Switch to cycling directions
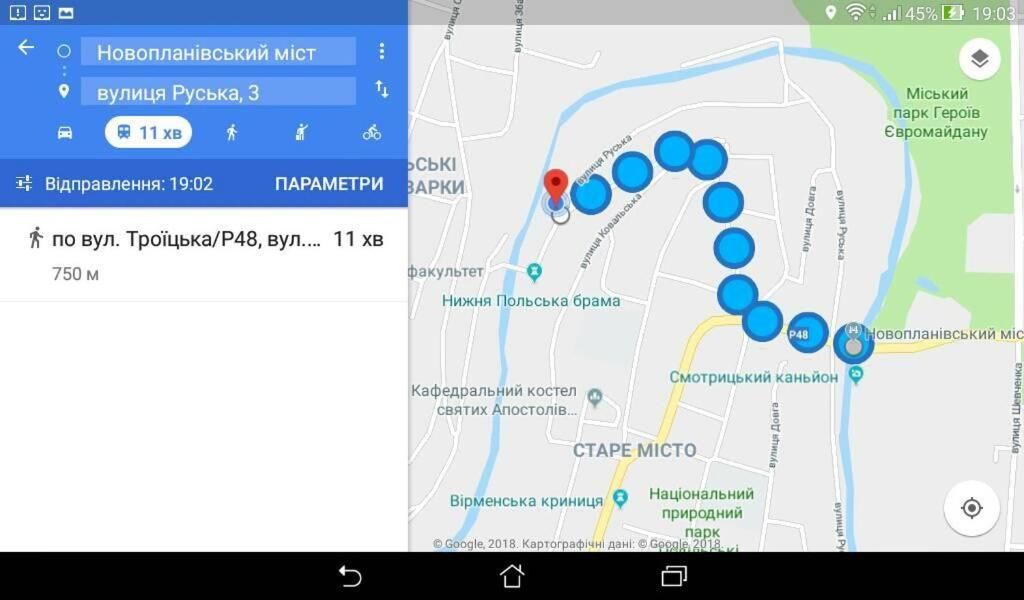Screen dimensions: 1024x600 coord(372,132)
